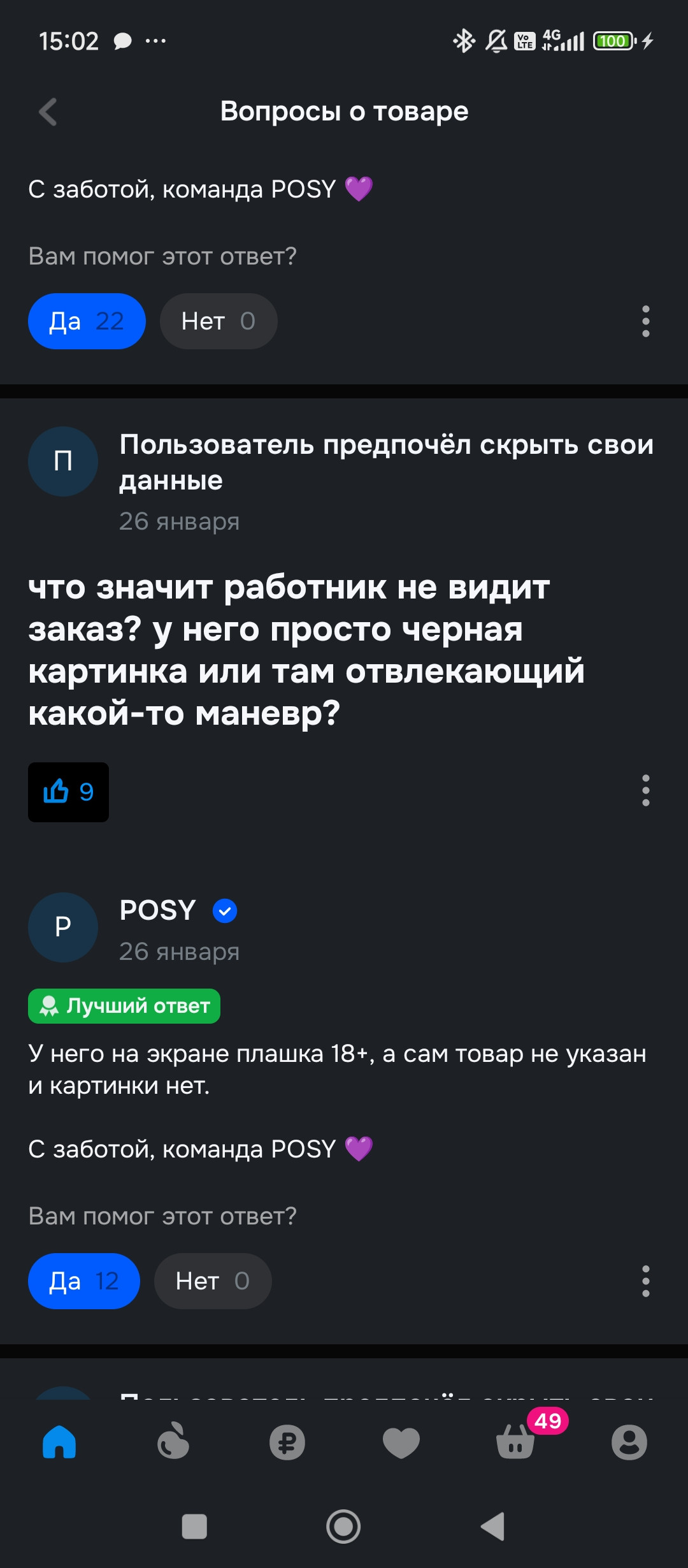Open the profile tab
This screenshot has height=1568, width=688.
point(629,1442)
